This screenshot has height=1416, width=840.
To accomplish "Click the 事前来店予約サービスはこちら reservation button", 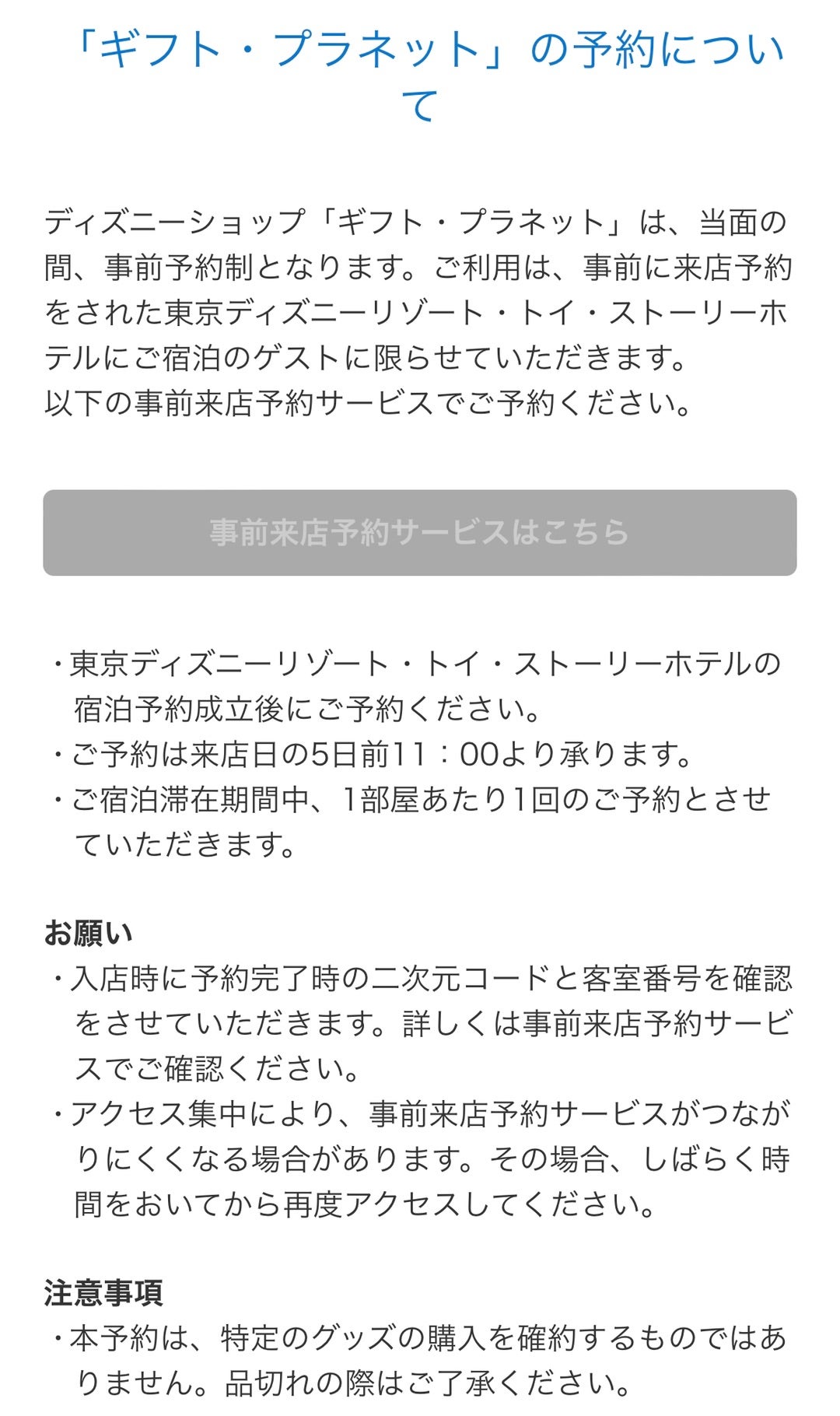I will (420, 533).
